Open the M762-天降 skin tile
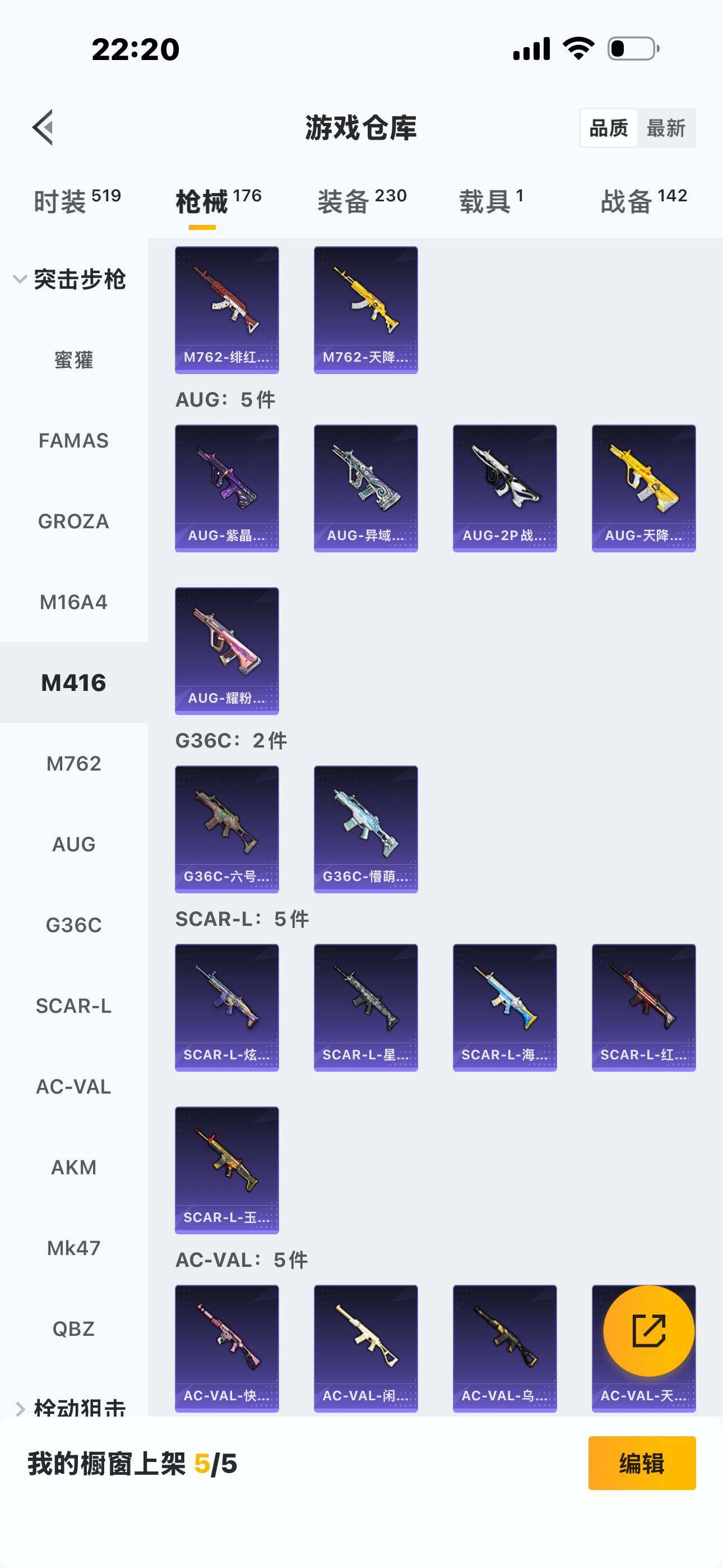The height and width of the screenshot is (1568, 723). 366,310
